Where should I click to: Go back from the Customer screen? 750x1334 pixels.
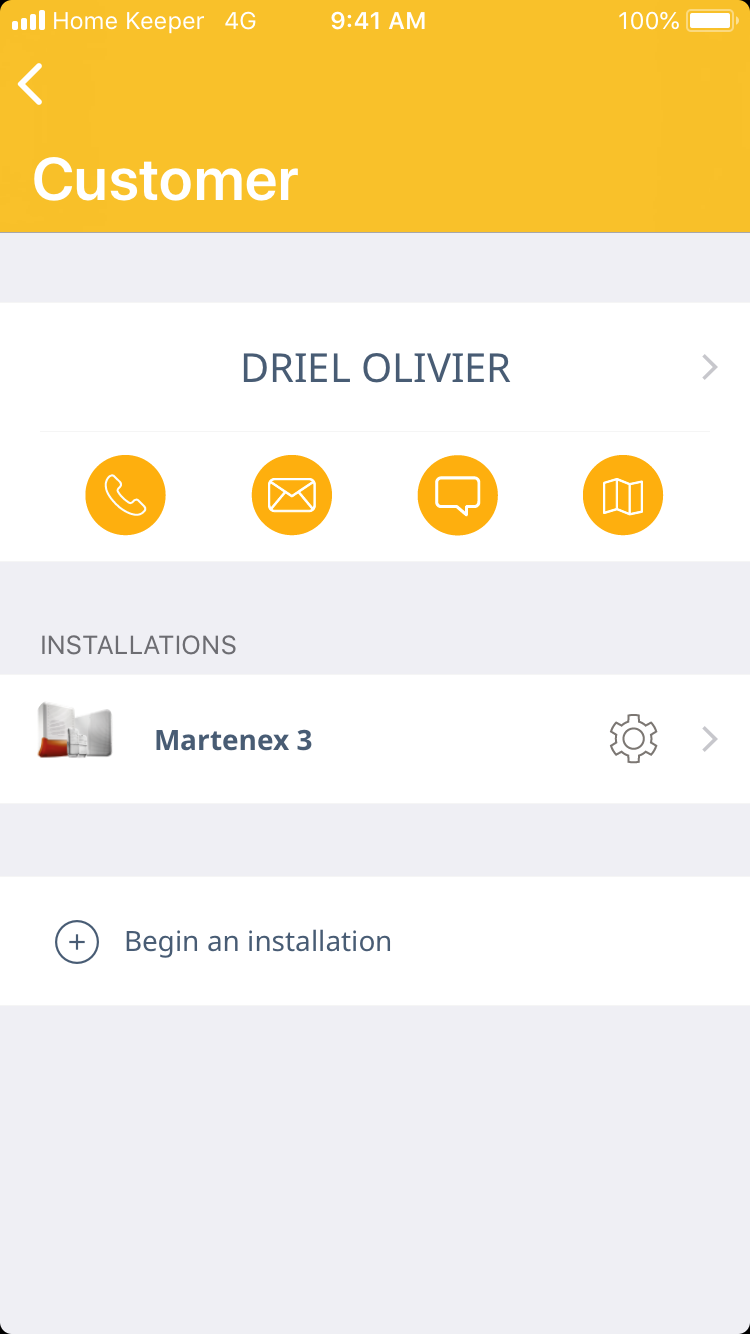[32, 84]
